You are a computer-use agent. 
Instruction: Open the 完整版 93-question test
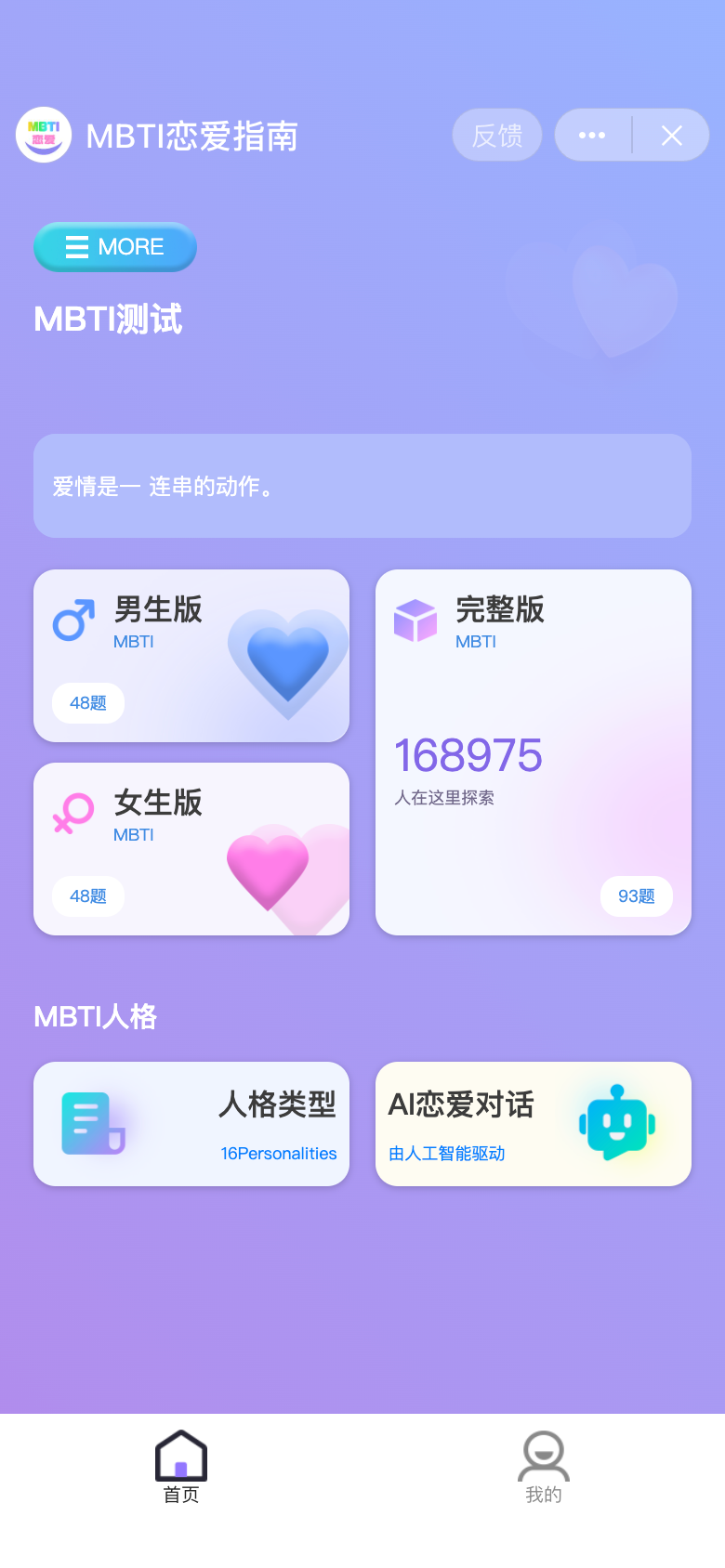[534, 752]
